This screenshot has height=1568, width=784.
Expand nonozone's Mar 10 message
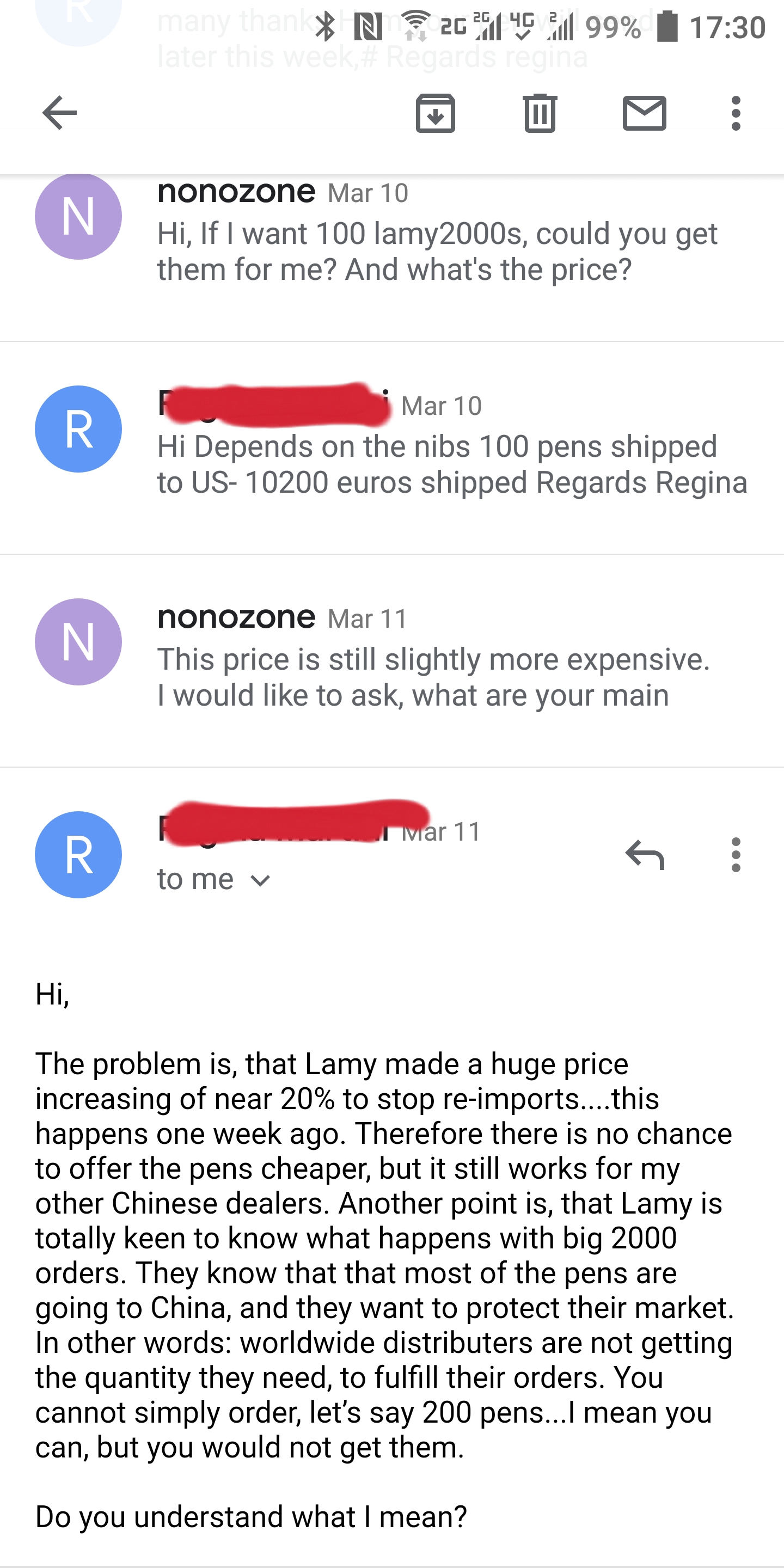438,251
